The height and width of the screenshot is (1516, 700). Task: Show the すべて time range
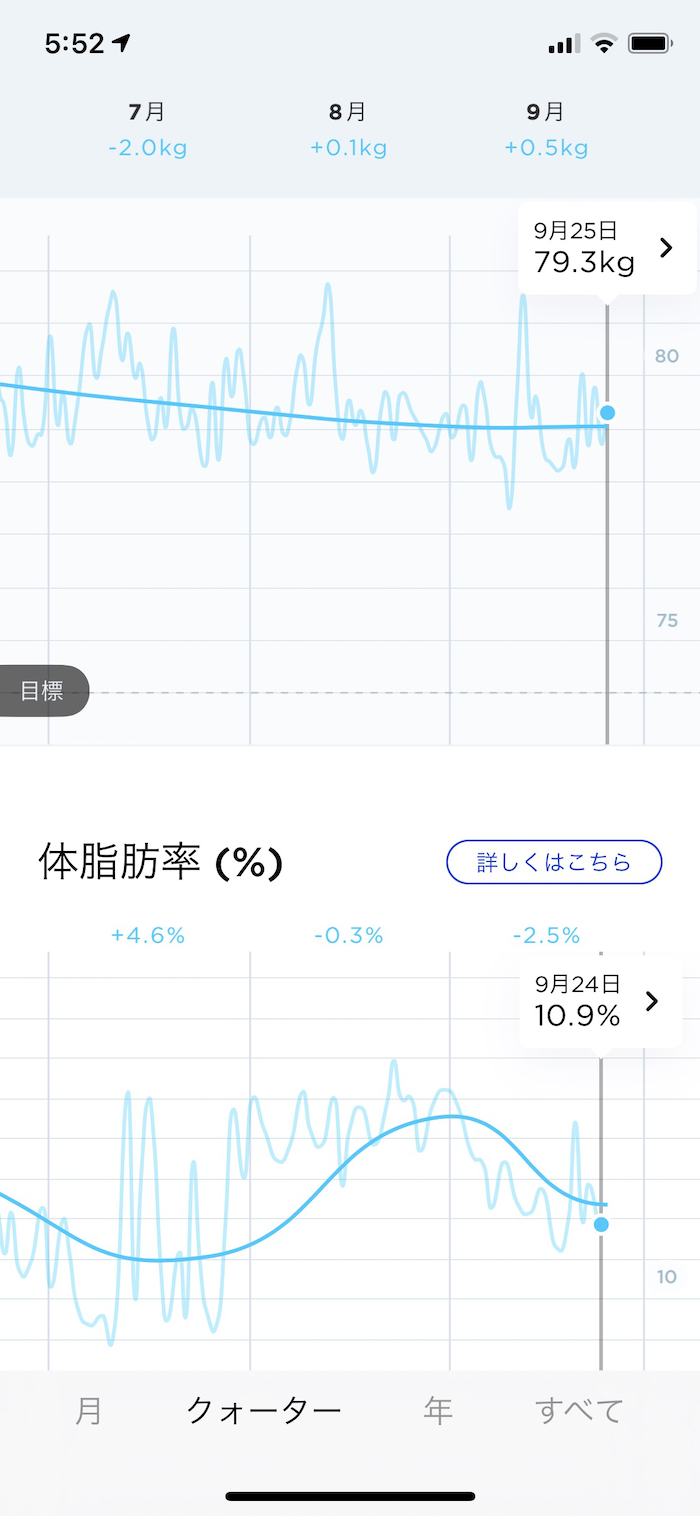point(579,1410)
